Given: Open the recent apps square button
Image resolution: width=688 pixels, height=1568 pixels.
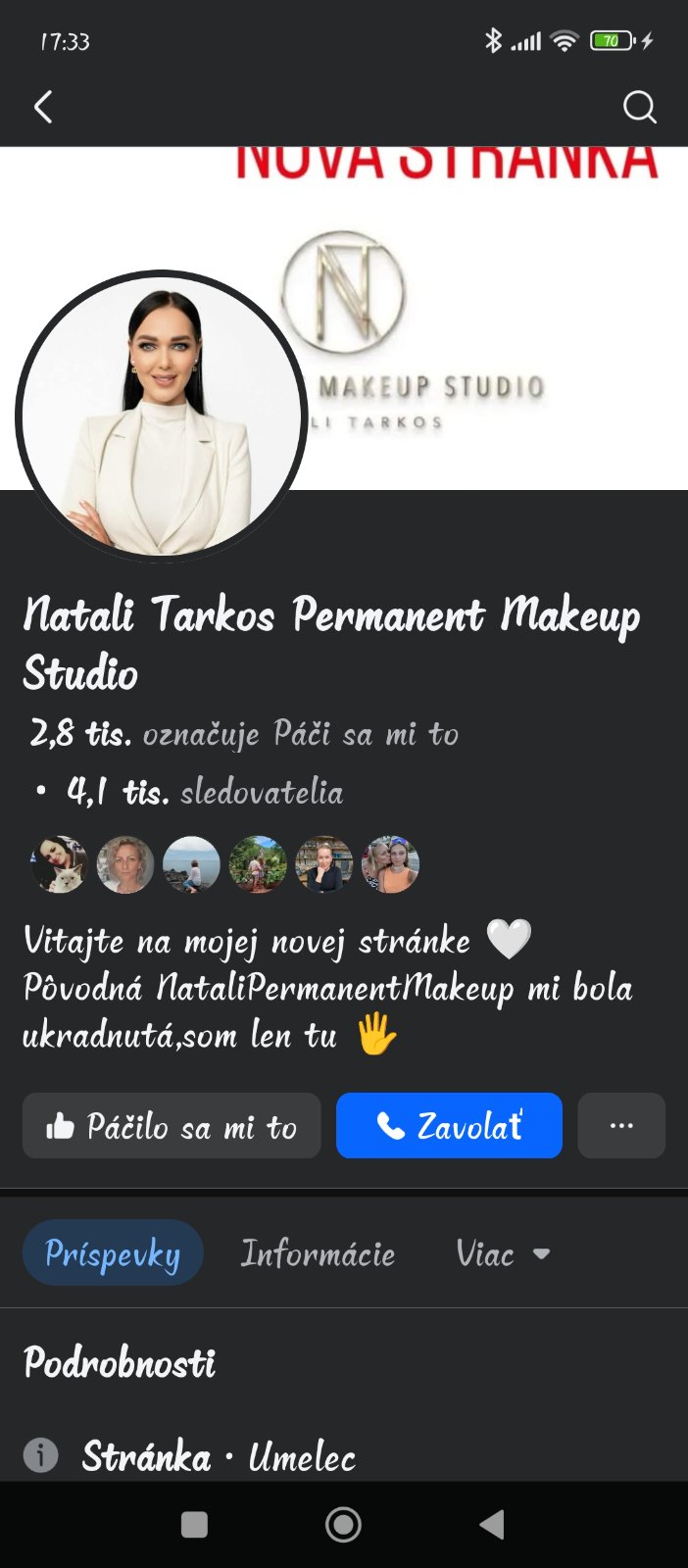Looking at the screenshot, I should pos(194,1524).
